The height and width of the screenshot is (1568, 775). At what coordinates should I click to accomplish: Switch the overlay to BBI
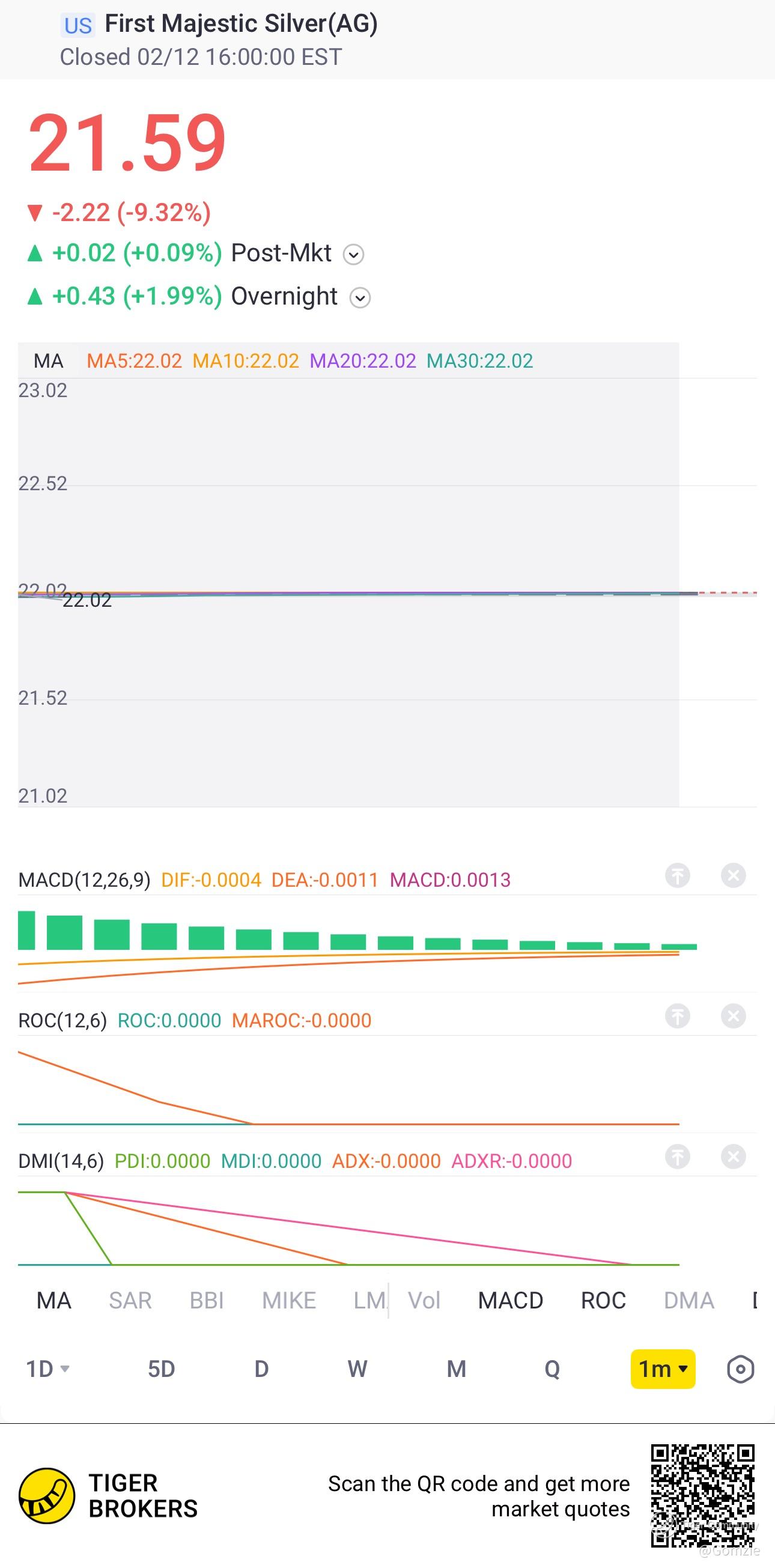tap(207, 1300)
